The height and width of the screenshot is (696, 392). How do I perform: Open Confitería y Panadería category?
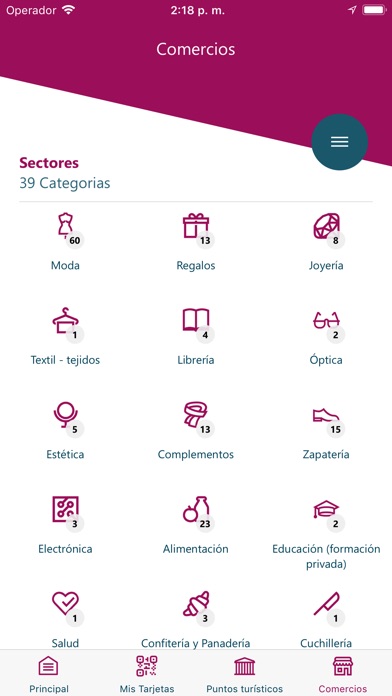coord(196,620)
